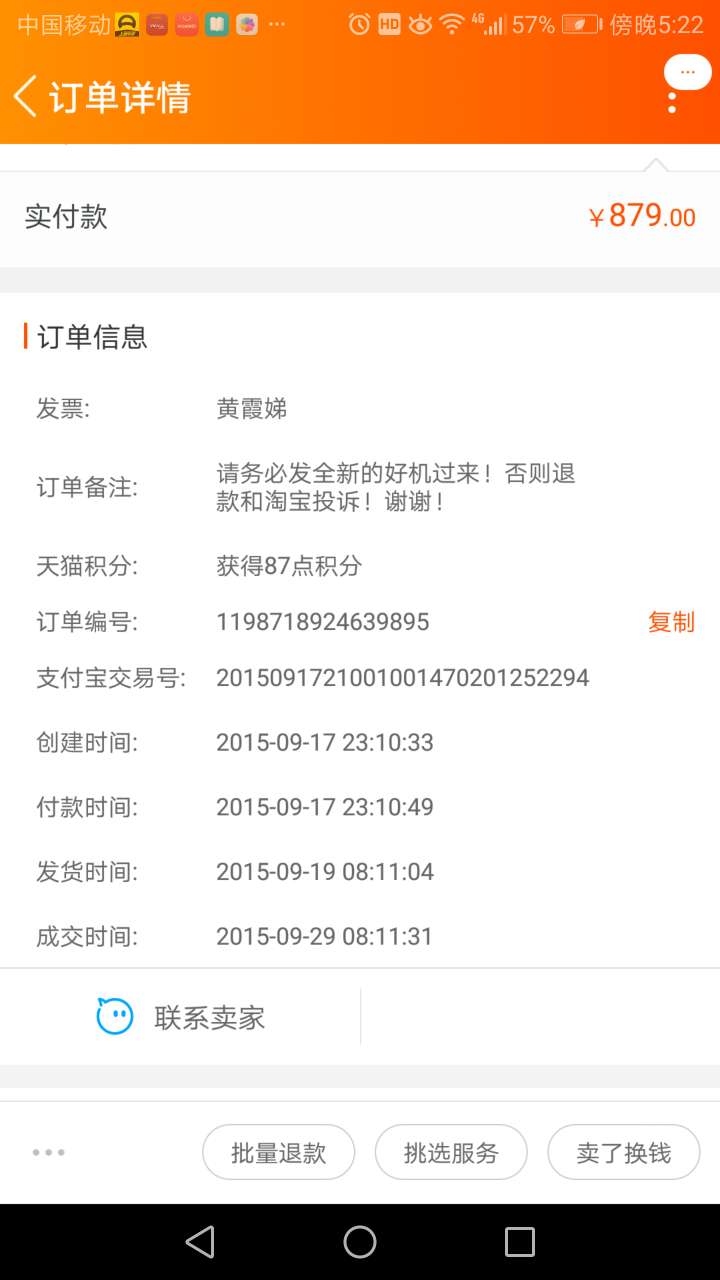Open more actions three-dot icon at bottom

[48, 1152]
